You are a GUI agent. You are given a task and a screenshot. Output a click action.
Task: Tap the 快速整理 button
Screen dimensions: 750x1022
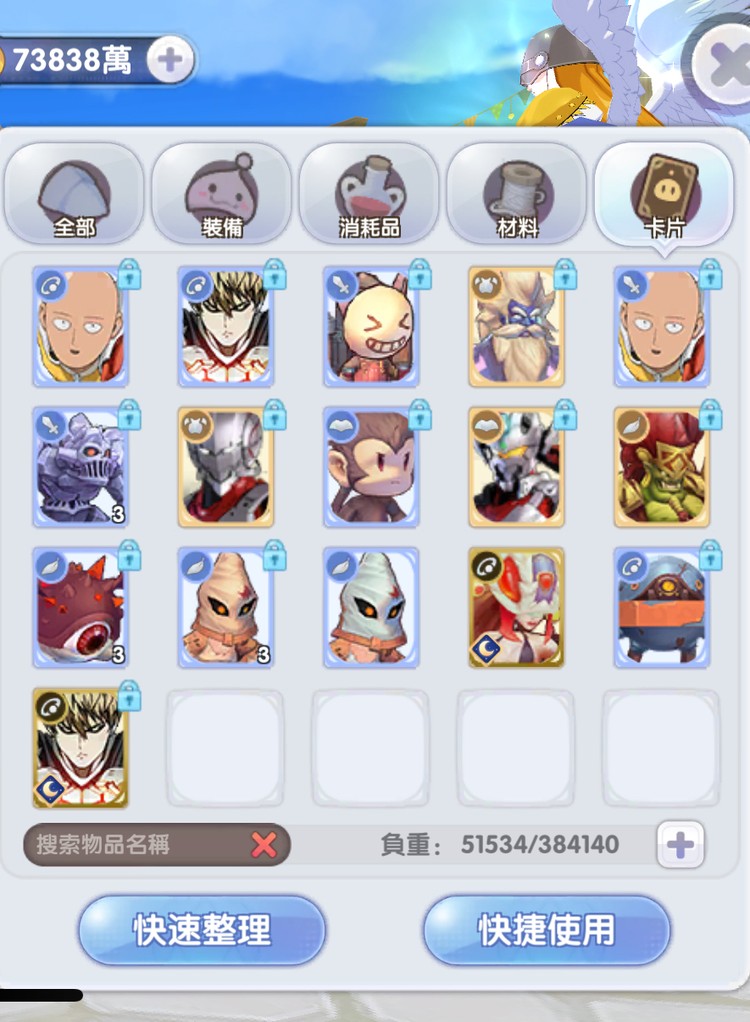202,930
